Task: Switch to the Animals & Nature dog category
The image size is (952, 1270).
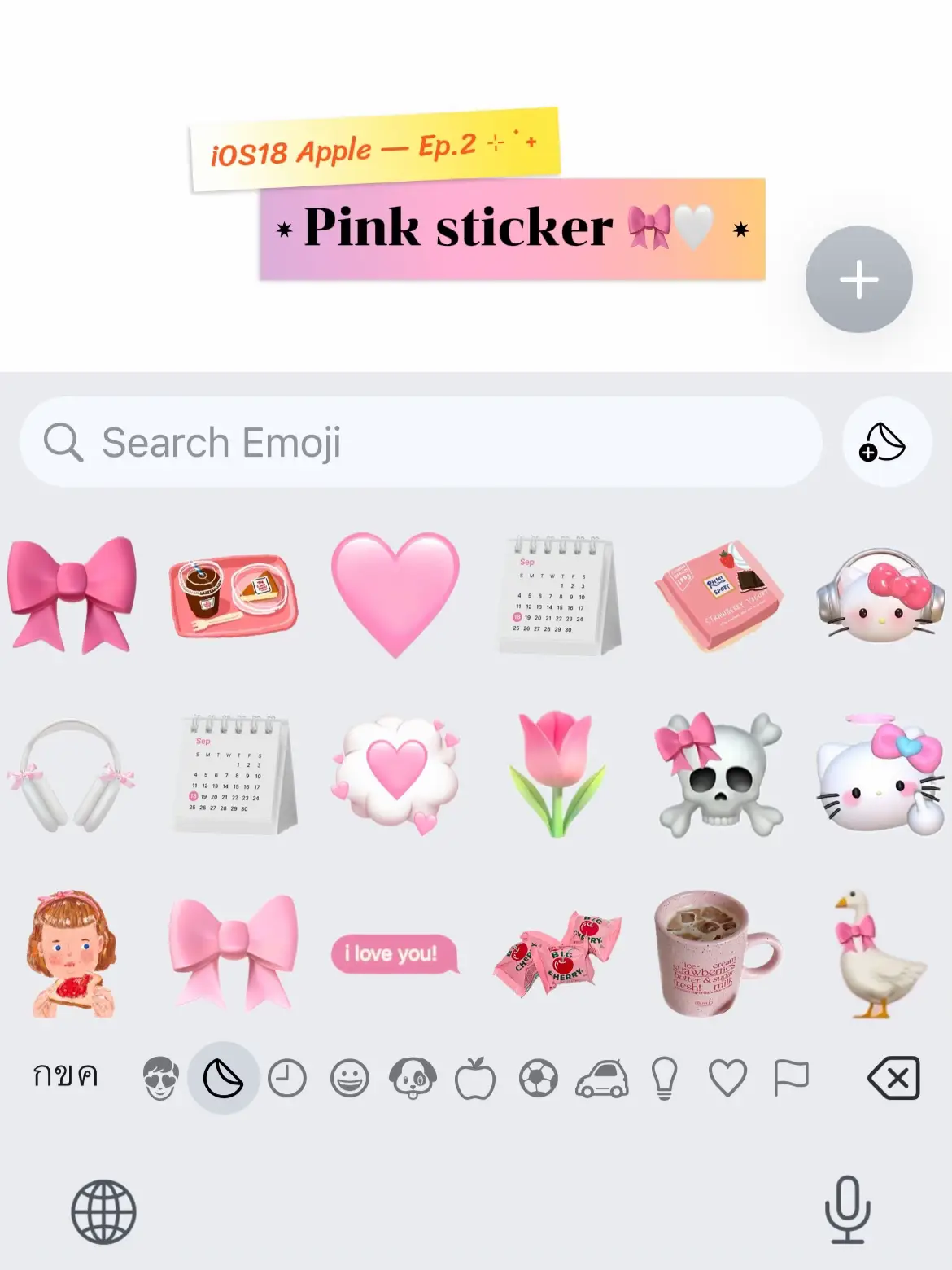Action: (412, 1077)
